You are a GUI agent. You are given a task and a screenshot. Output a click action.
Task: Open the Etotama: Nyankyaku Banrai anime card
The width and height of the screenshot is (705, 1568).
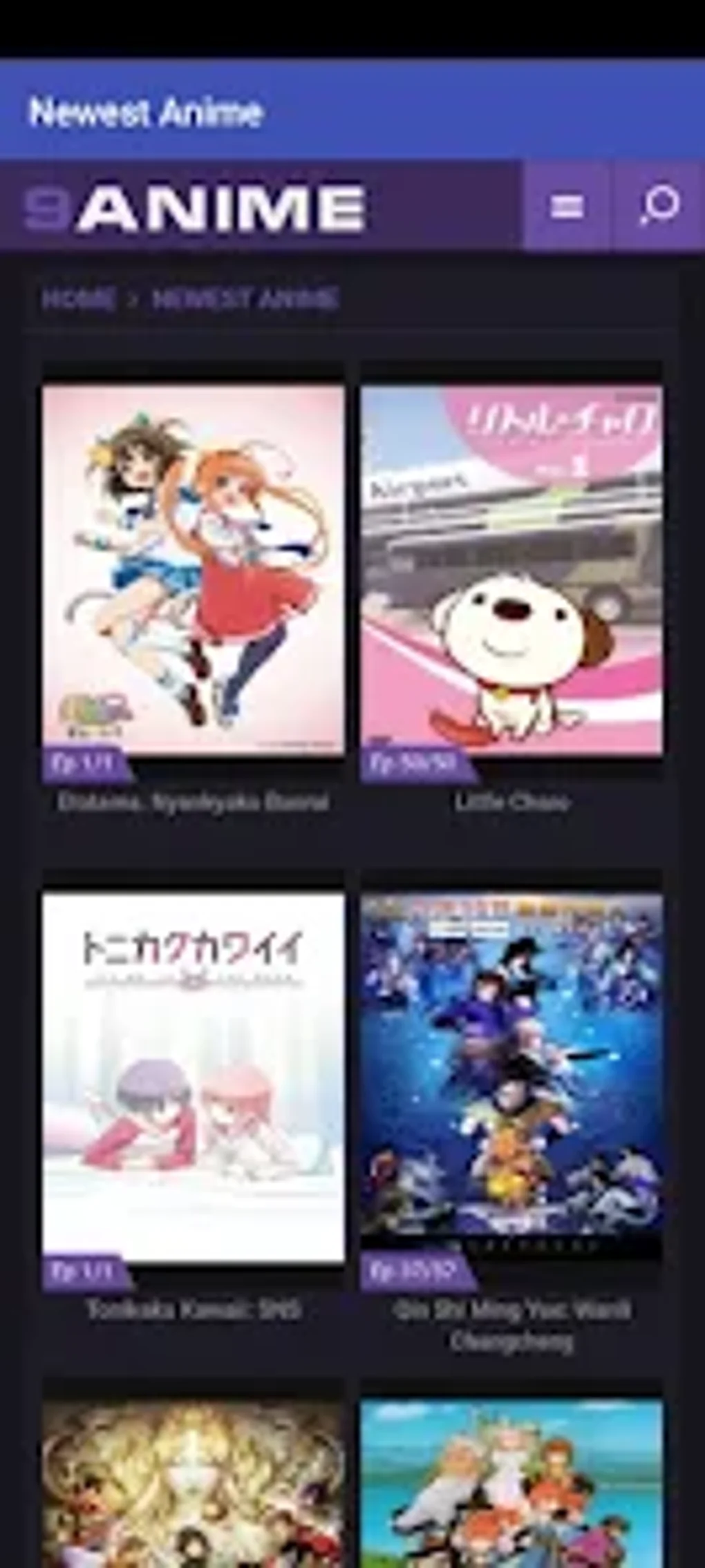194,570
